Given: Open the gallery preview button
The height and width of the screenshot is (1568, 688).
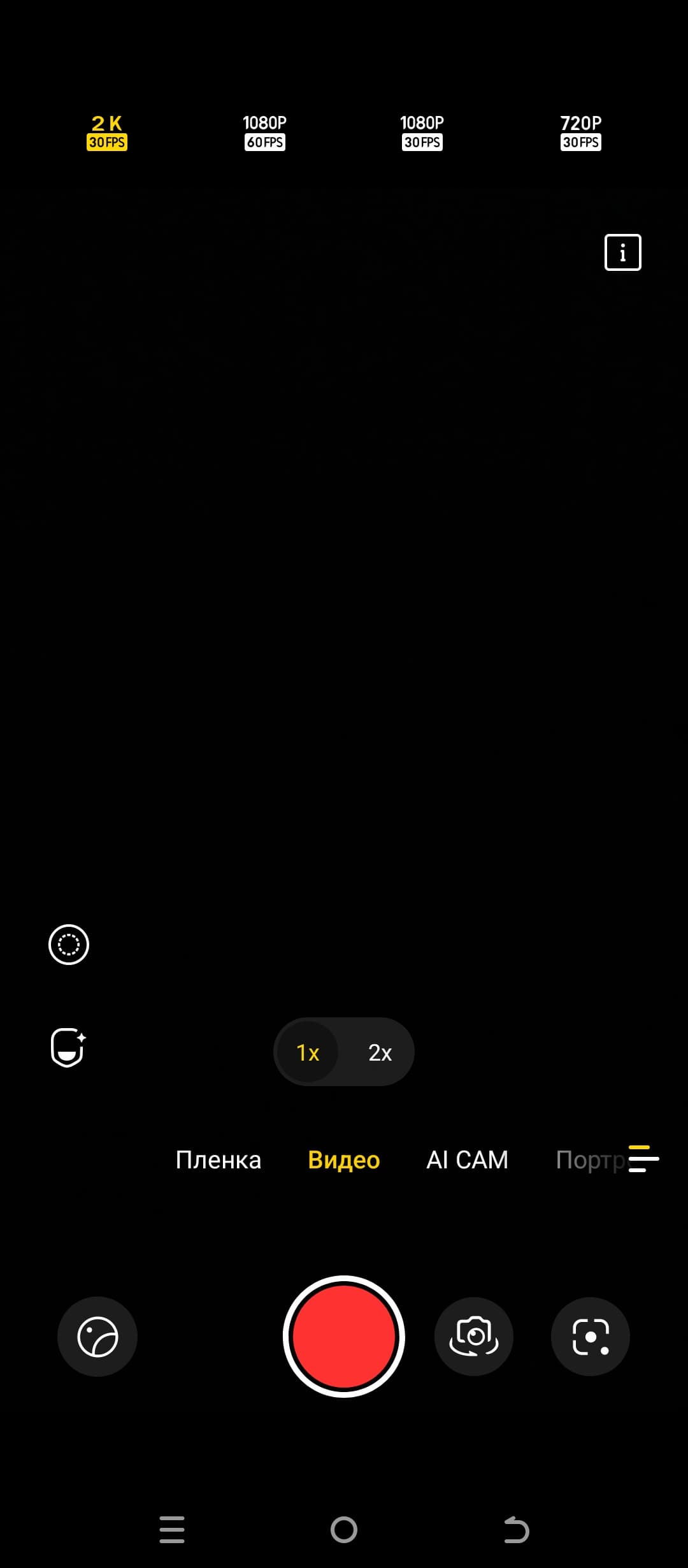Looking at the screenshot, I should click(x=97, y=1337).
